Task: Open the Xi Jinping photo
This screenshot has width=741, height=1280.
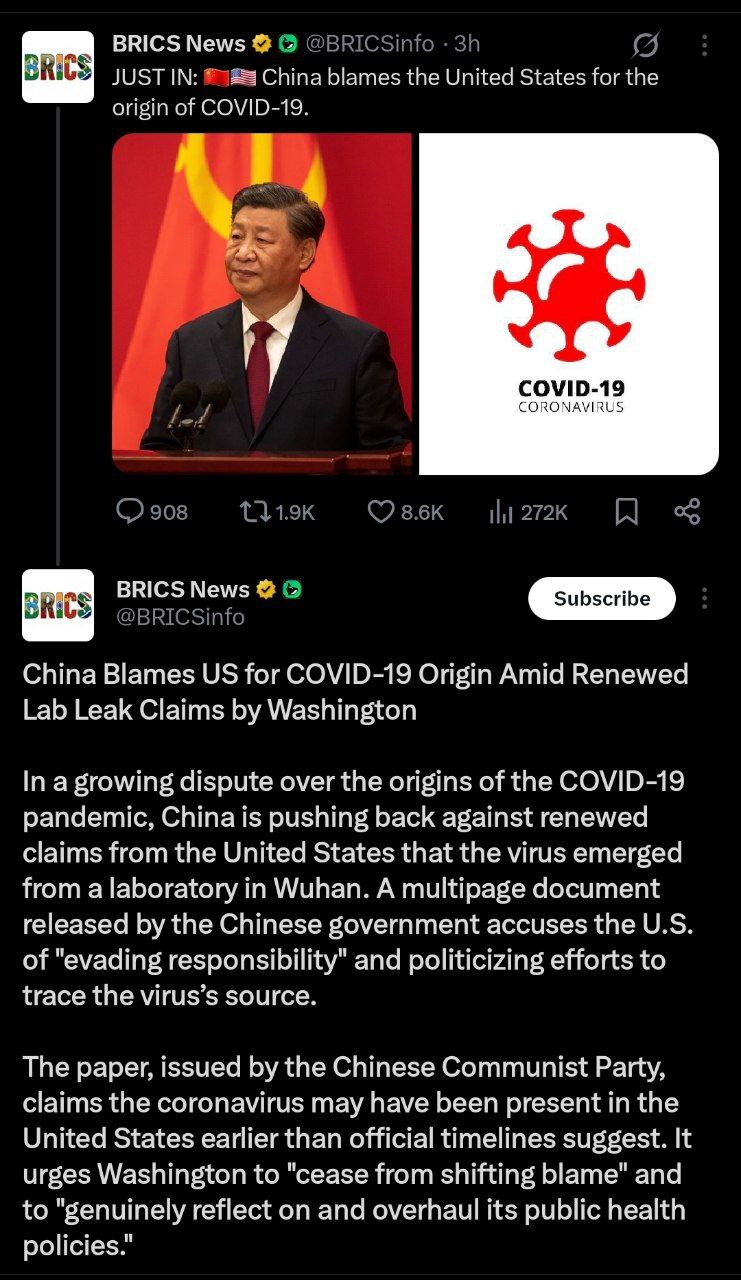Action: tap(262, 303)
